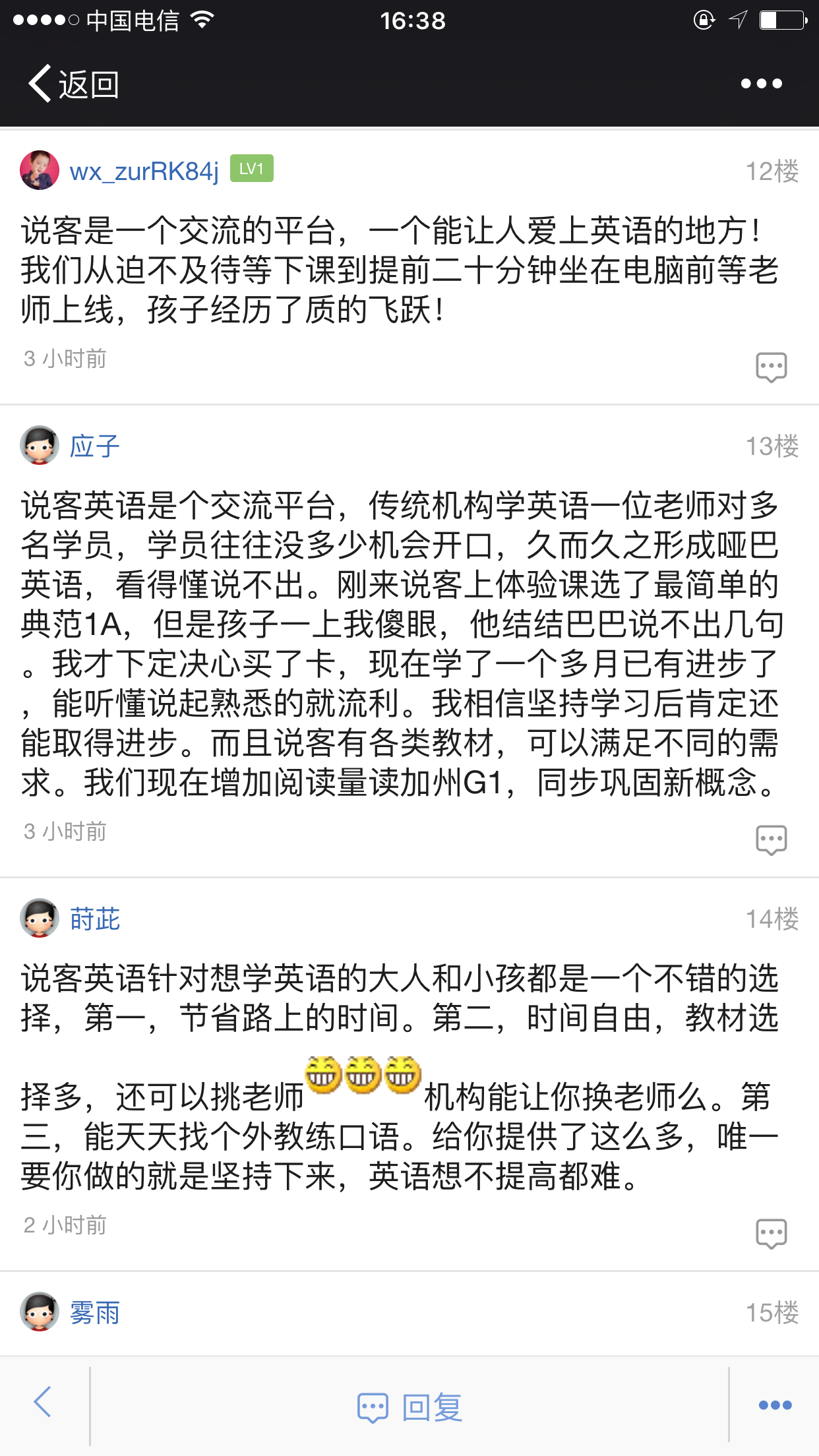Open user 应子's profile
The height and width of the screenshot is (1456, 819).
pos(95,446)
